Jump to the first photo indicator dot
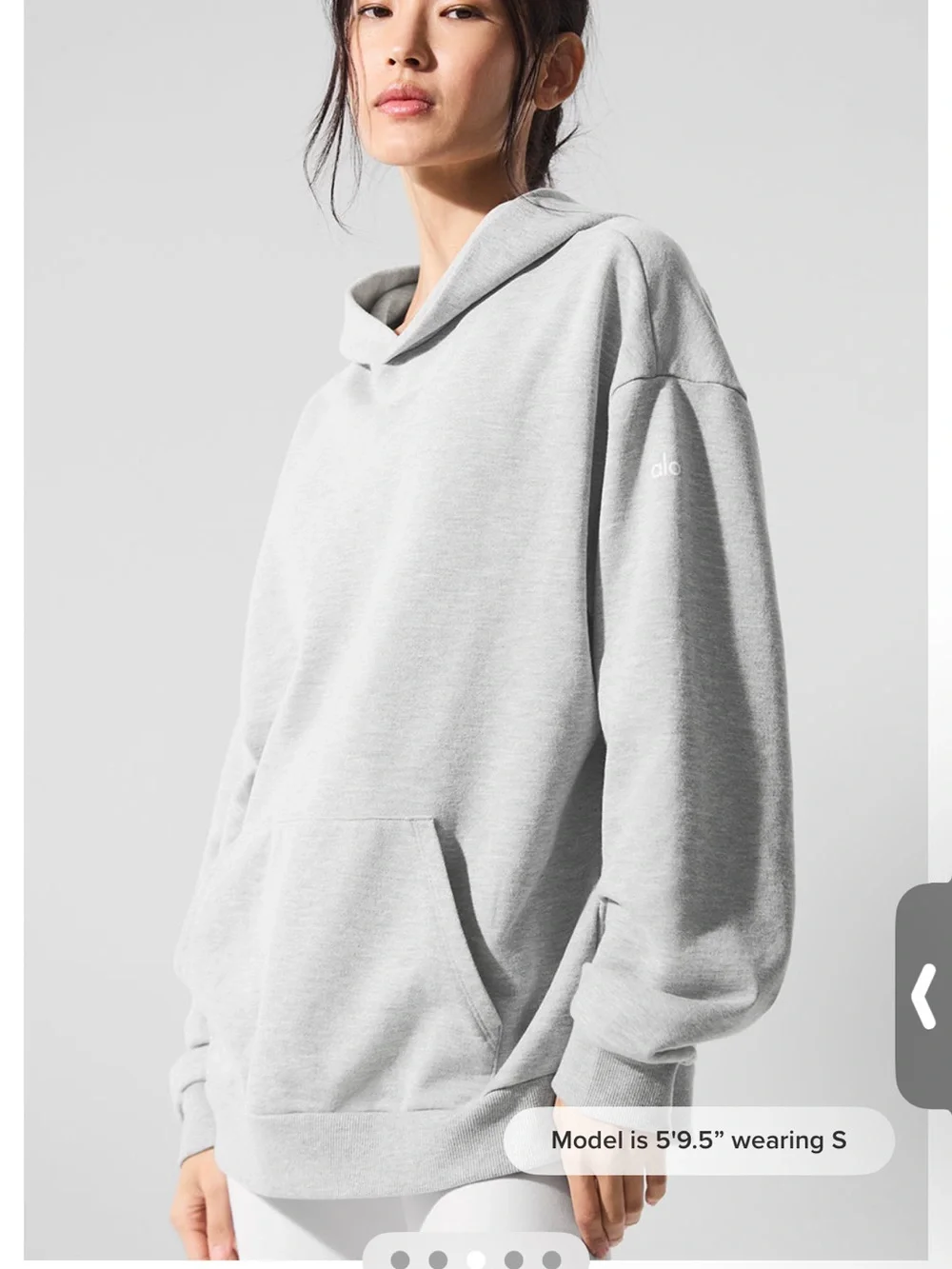Image resolution: width=952 pixels, height=1269 pixels. pyautogui.click(x=400, y=1259)
